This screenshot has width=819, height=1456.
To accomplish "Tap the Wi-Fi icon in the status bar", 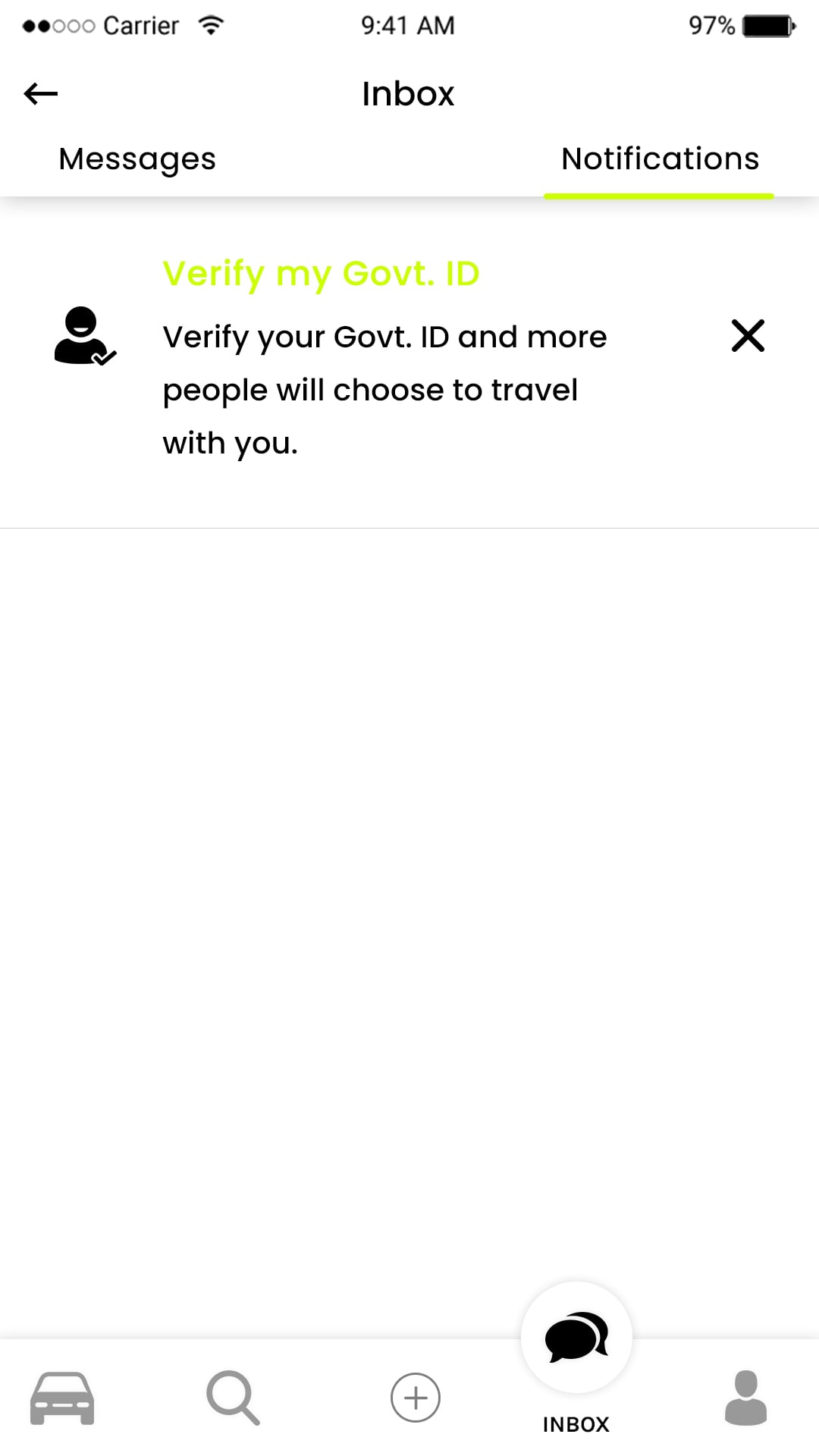I will (212, 24).
